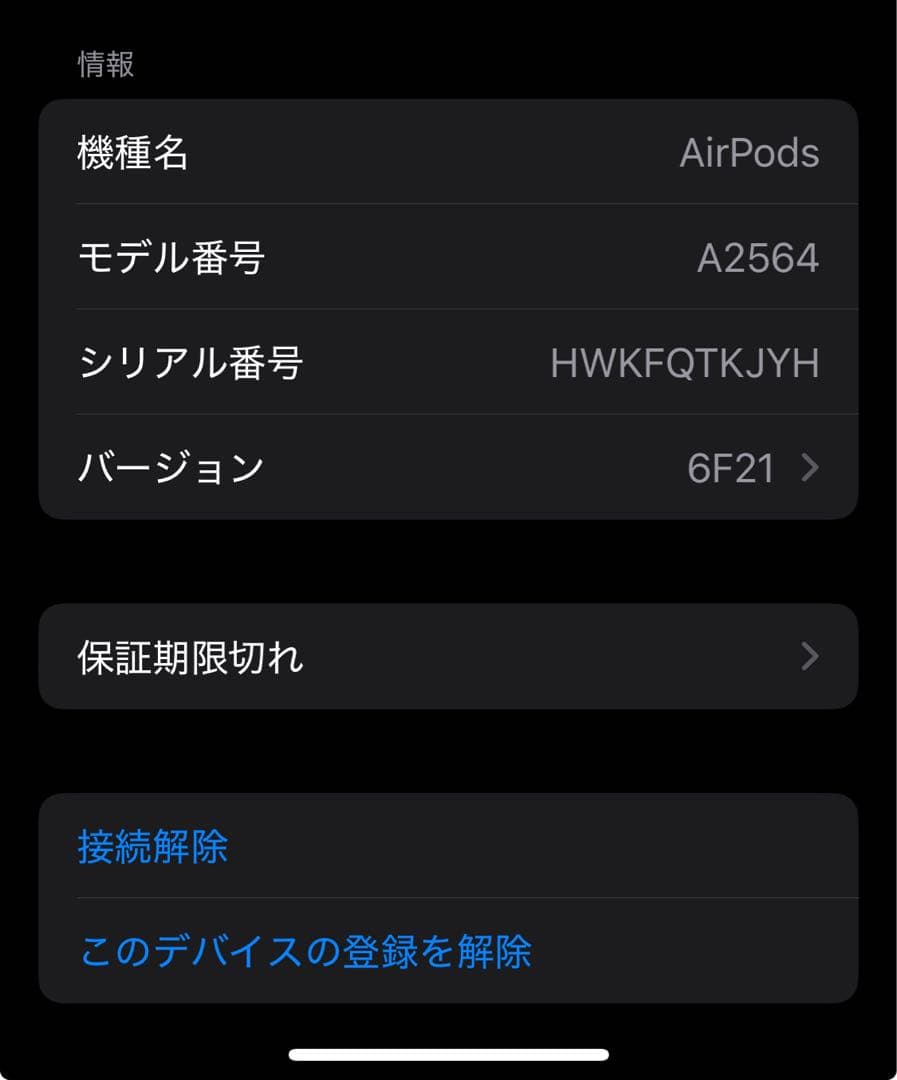The image size is (897, 1080).
Task: Expand the 保証期限切れ warranty details
Action: (448, 656)
